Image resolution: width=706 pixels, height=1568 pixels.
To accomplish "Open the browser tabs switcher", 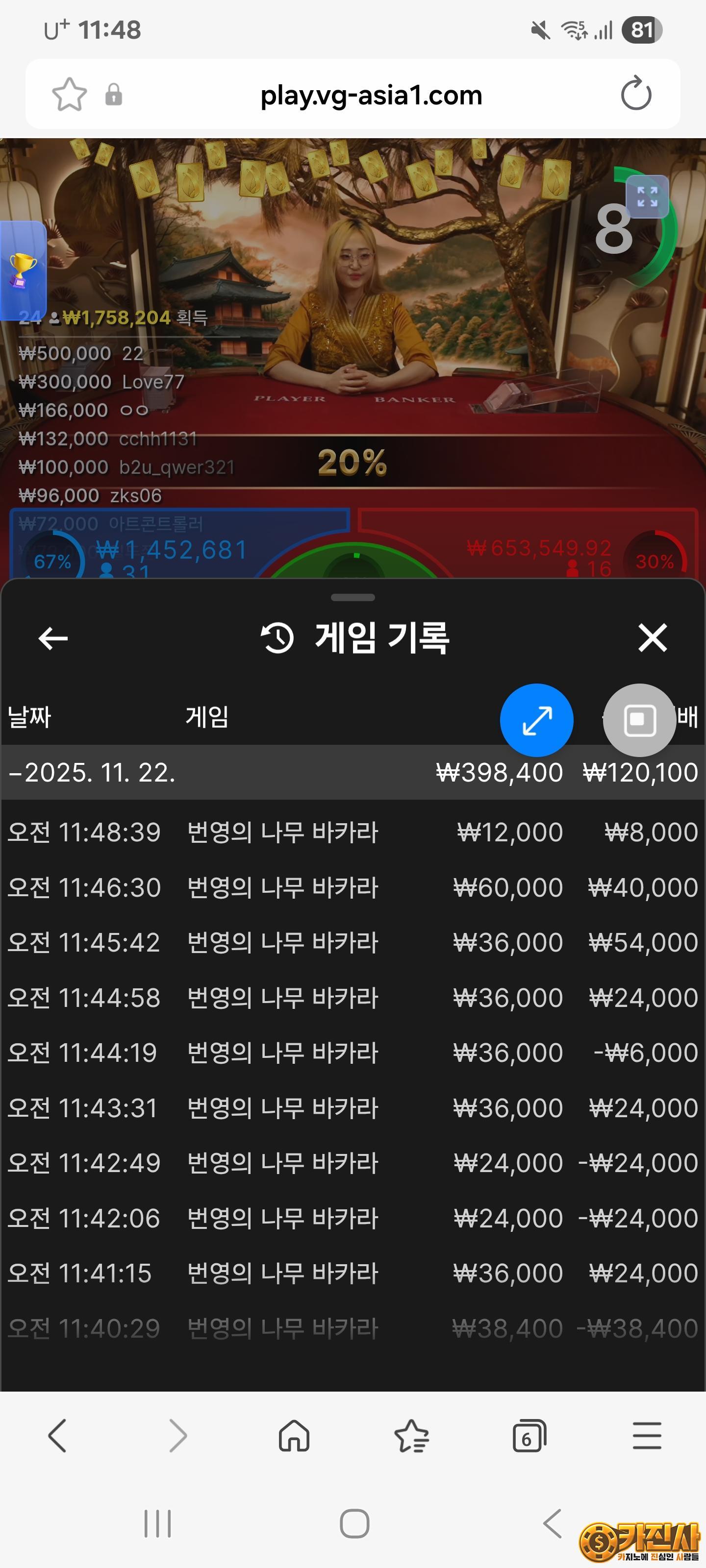I will pos(529,1437).
